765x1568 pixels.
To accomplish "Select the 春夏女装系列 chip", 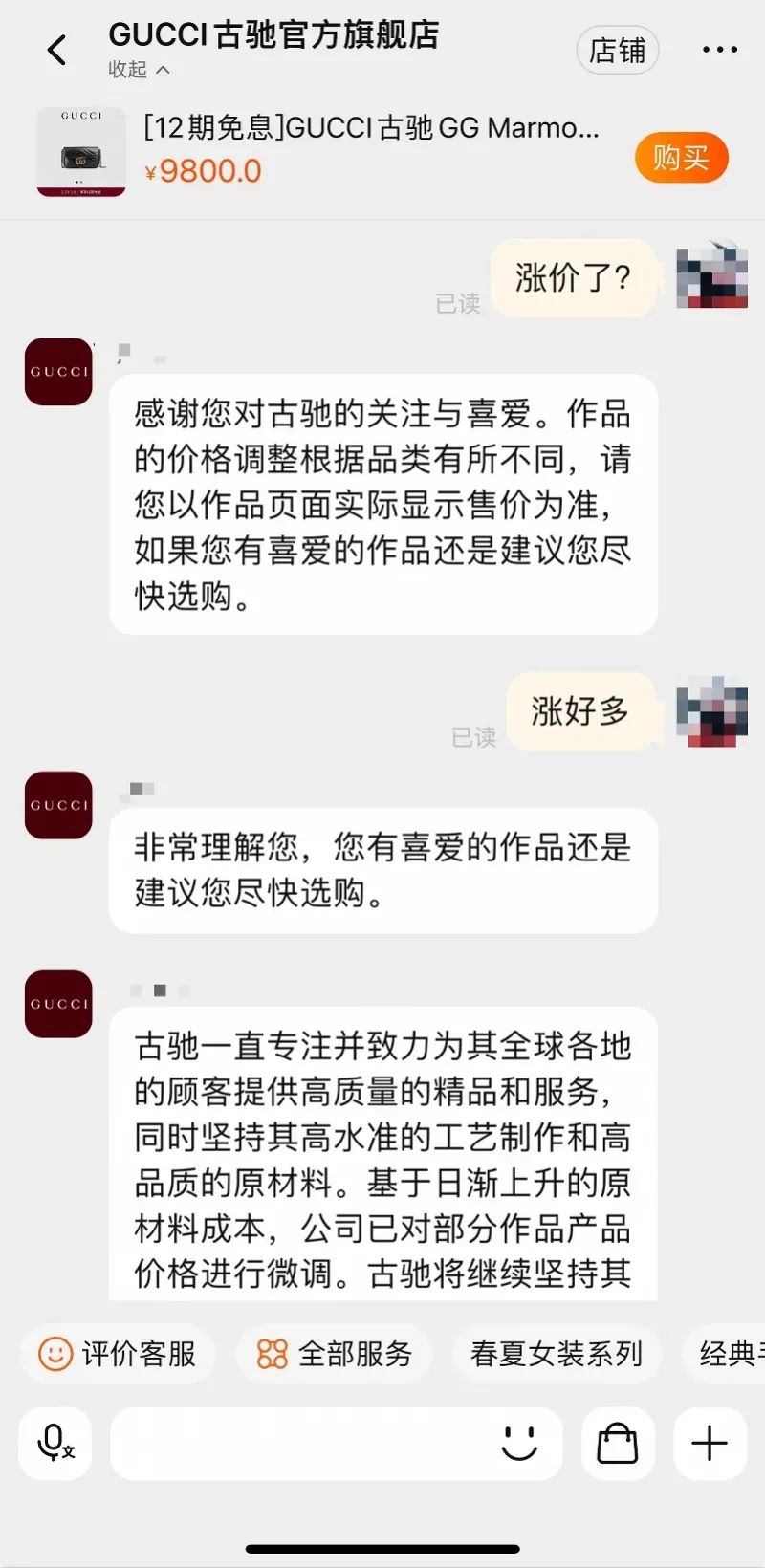I will pos(556,1354).
